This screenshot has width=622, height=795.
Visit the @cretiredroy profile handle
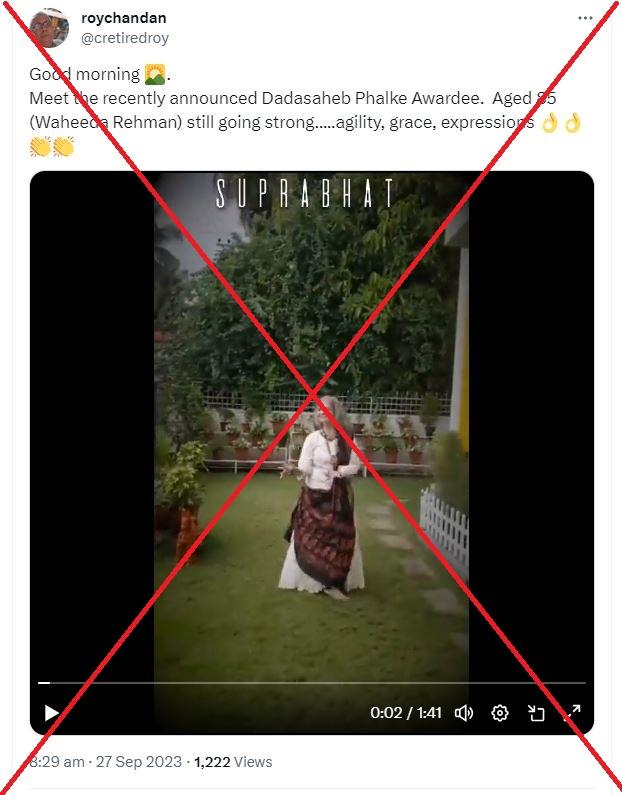pos(125,38)
